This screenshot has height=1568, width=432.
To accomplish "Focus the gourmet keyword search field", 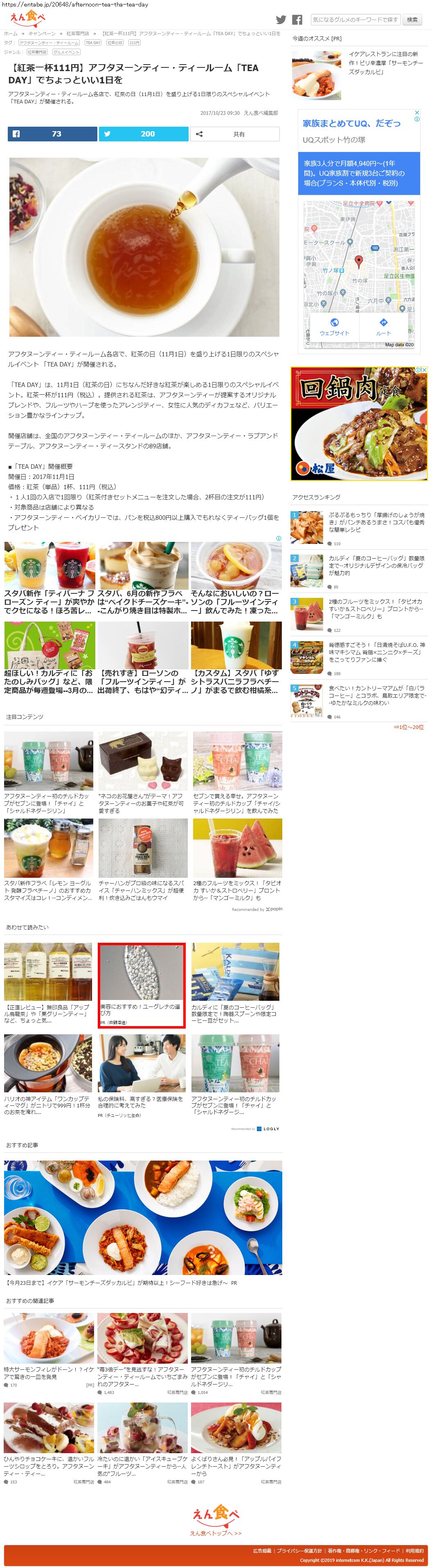I will [355, 20].
